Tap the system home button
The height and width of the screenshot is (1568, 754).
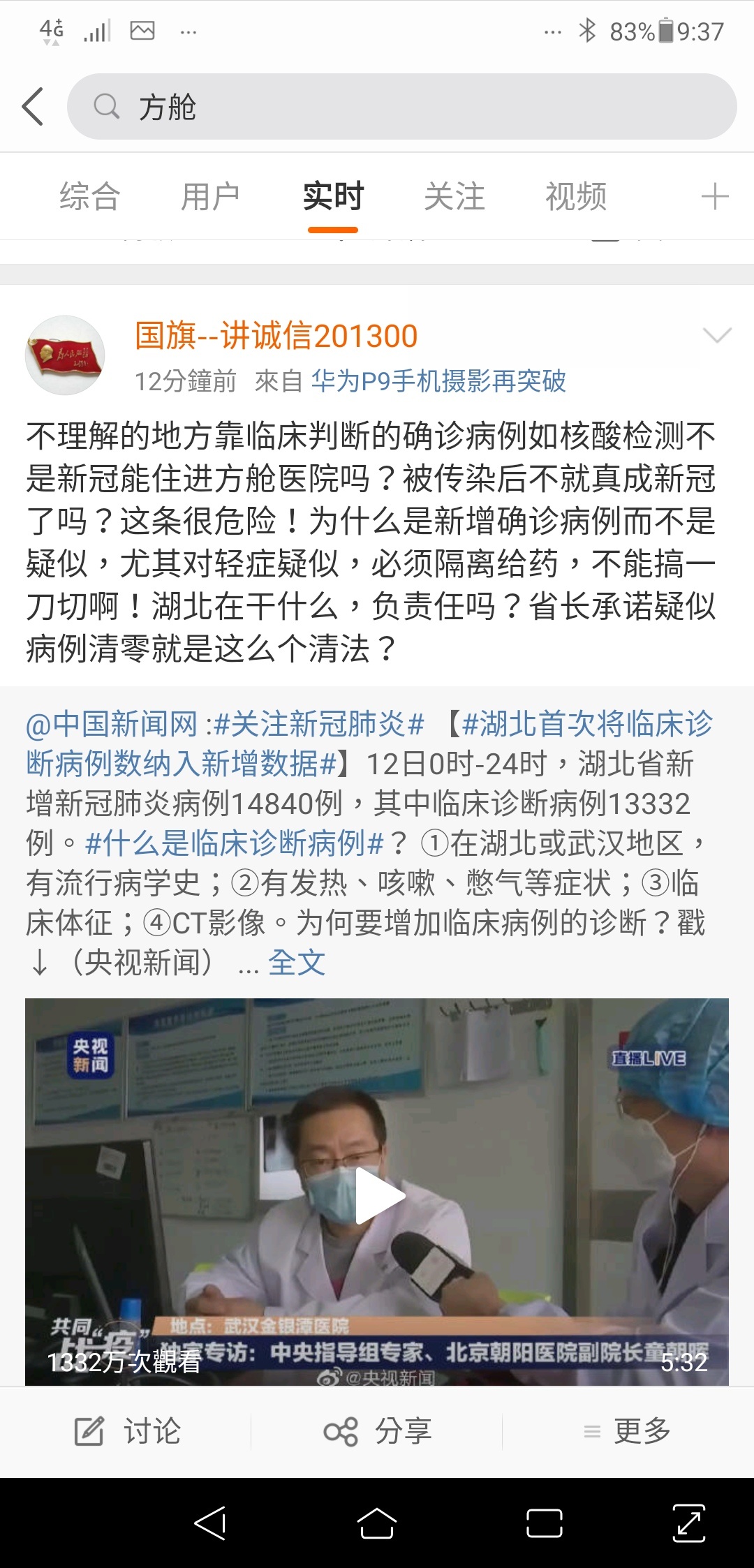point(377,1523)
